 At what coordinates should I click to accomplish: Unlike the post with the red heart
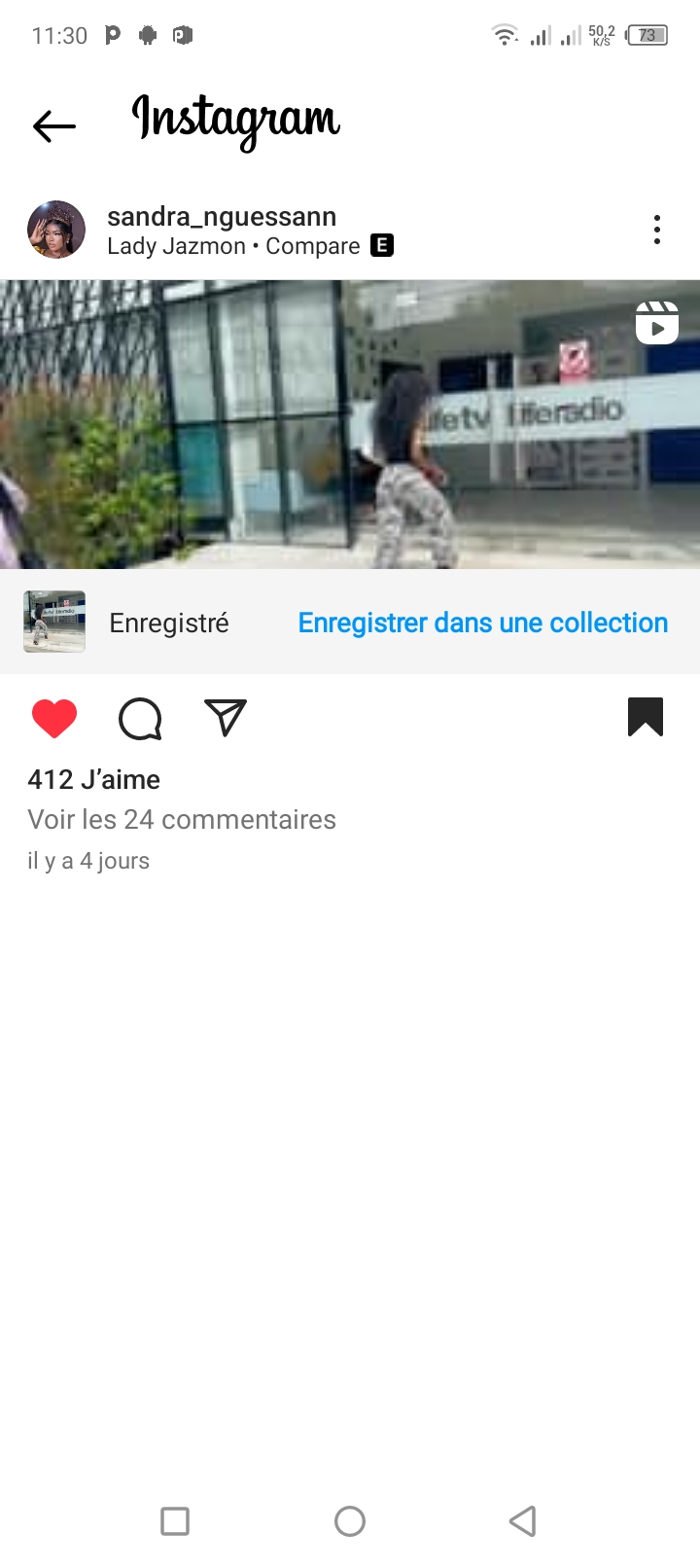[x=54, y=719]
